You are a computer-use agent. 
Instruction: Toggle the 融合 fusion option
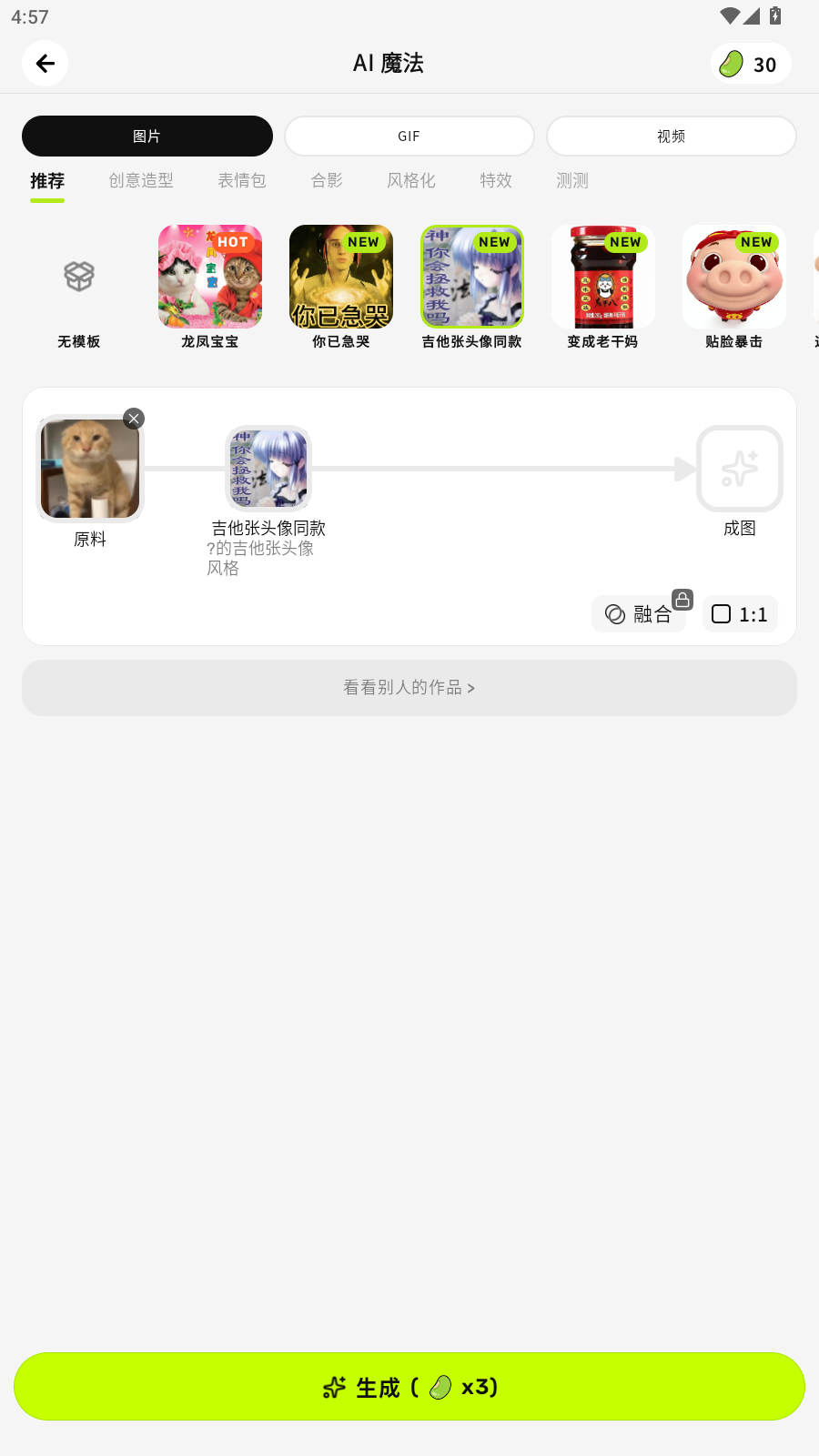tap(638, 613)
